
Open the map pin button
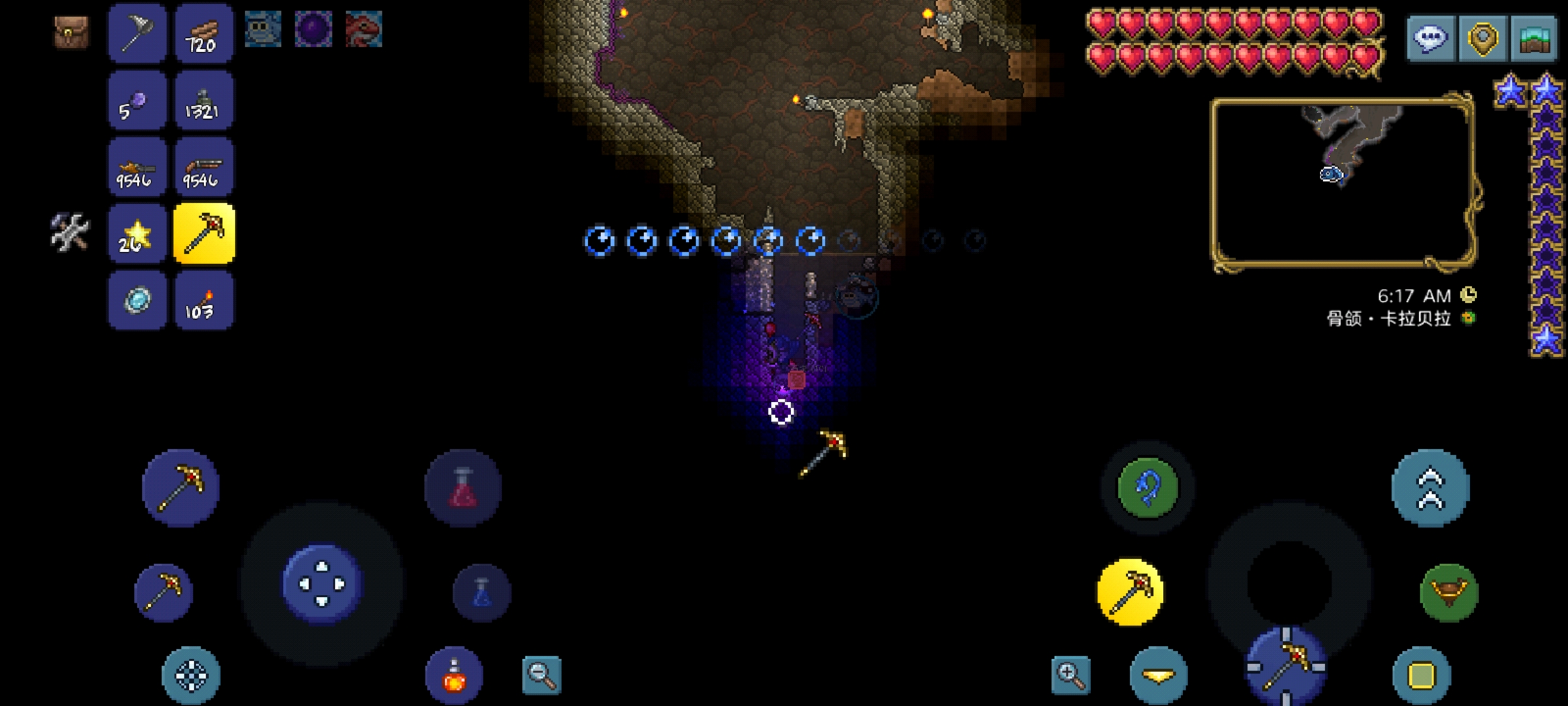tap(1482, 38)
